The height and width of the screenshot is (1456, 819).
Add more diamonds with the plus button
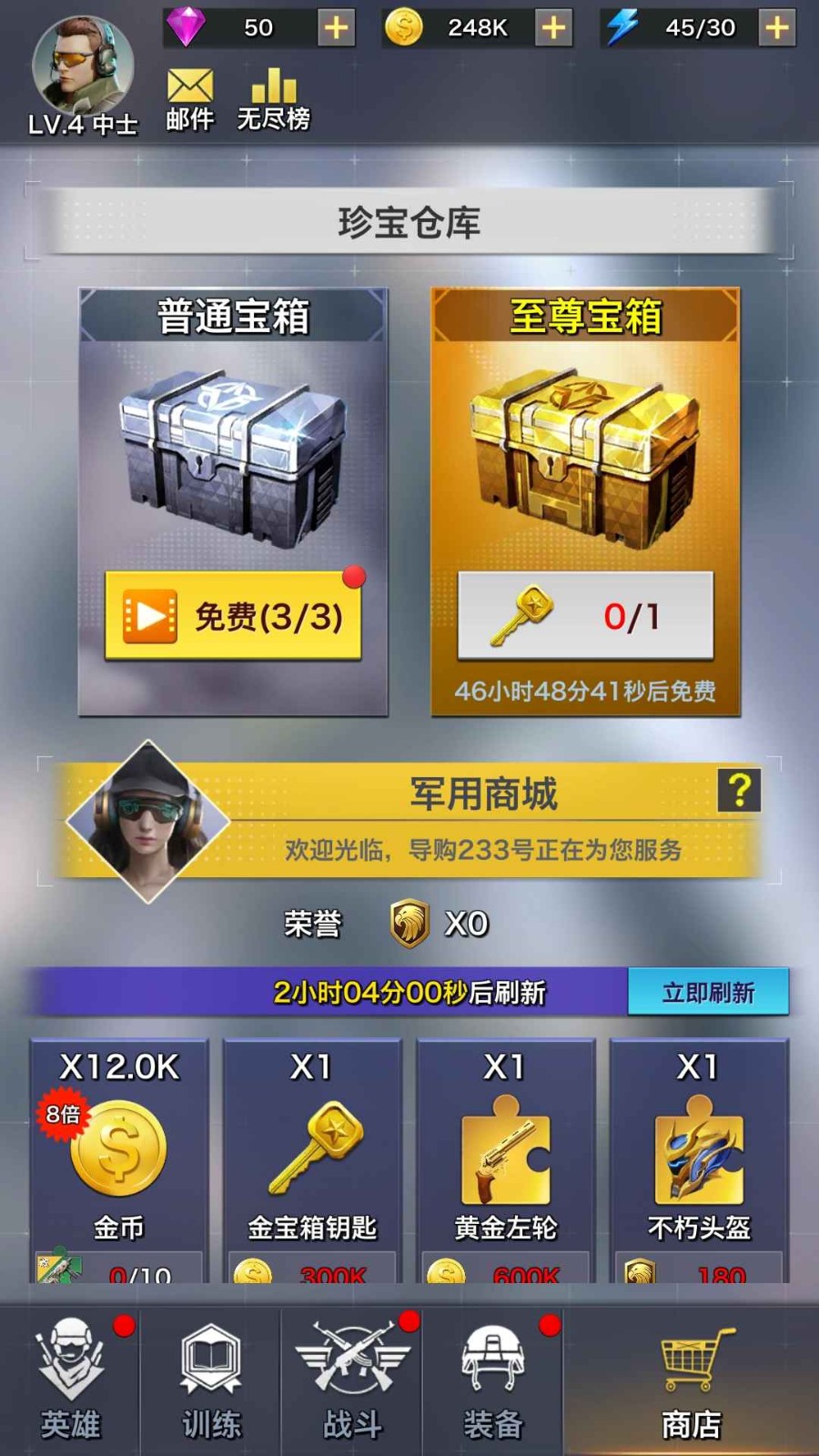pos(336,28)
